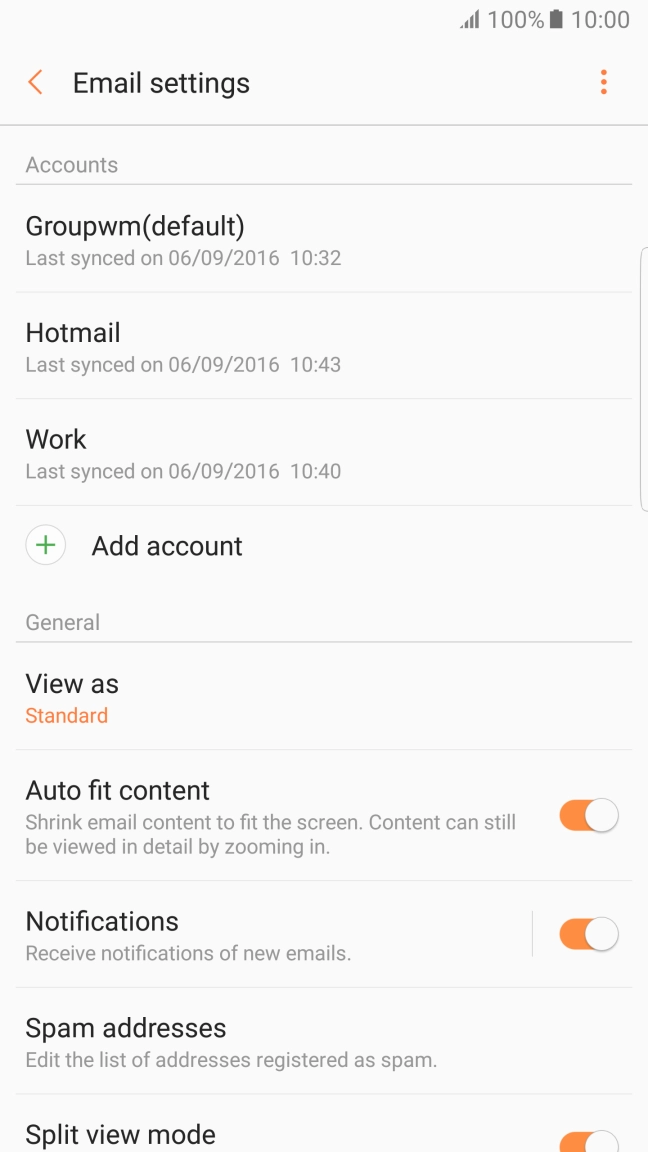This screenshot has height=1152, width=648.
Task: Open the overflow menu
Action: [603, 83]
